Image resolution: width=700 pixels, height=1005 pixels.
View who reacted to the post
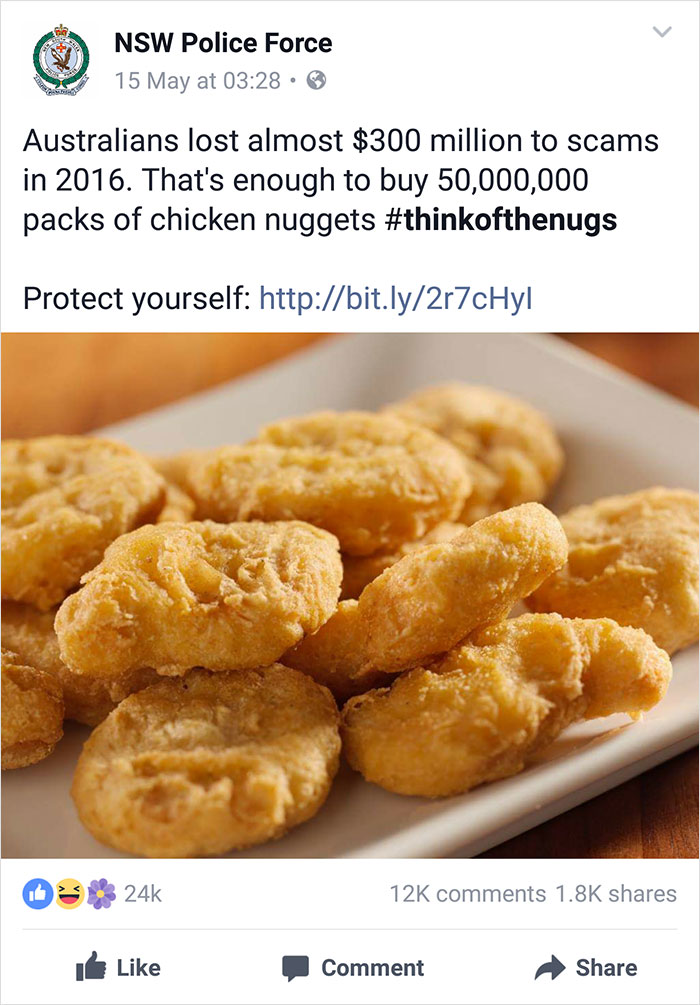coord(96,893)
